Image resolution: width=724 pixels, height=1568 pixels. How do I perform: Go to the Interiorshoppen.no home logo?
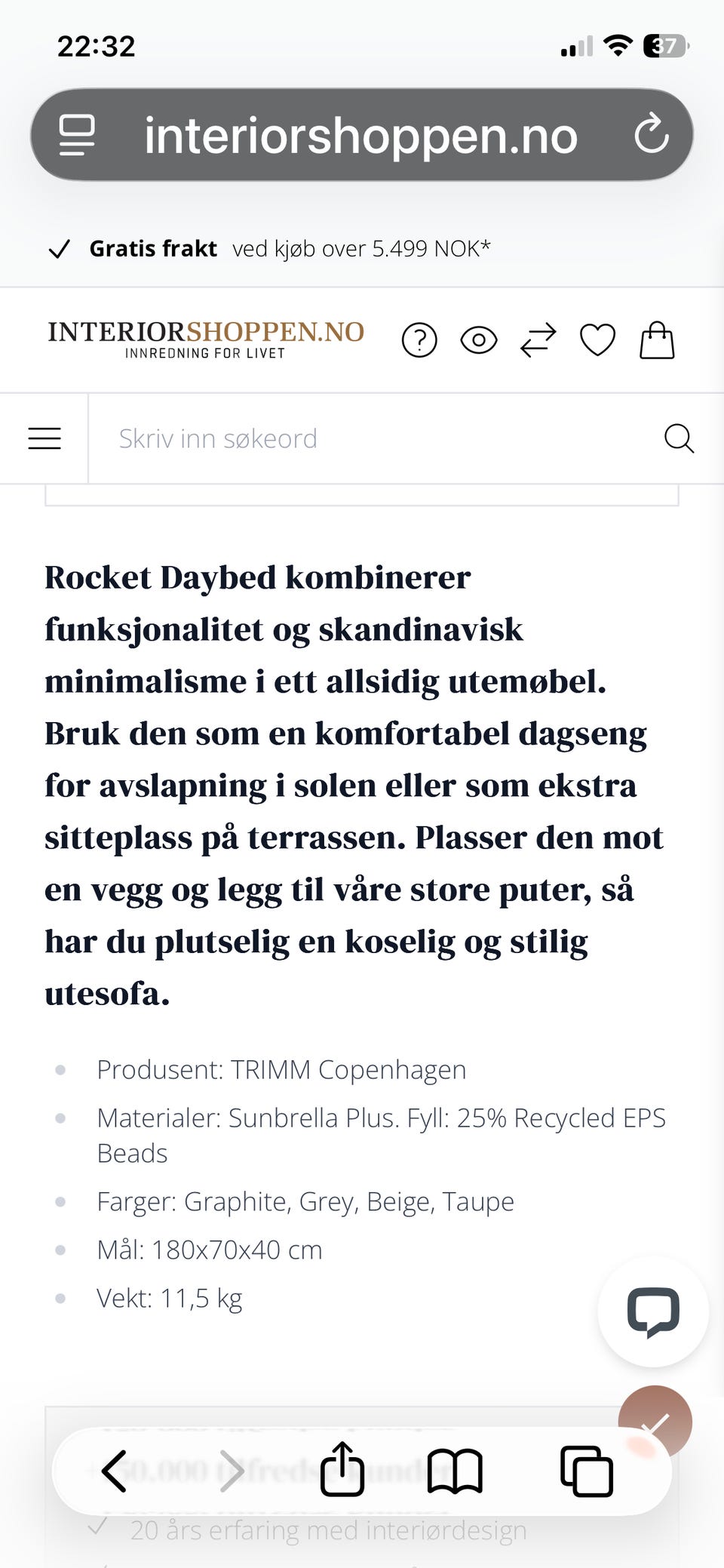point(206,340)
